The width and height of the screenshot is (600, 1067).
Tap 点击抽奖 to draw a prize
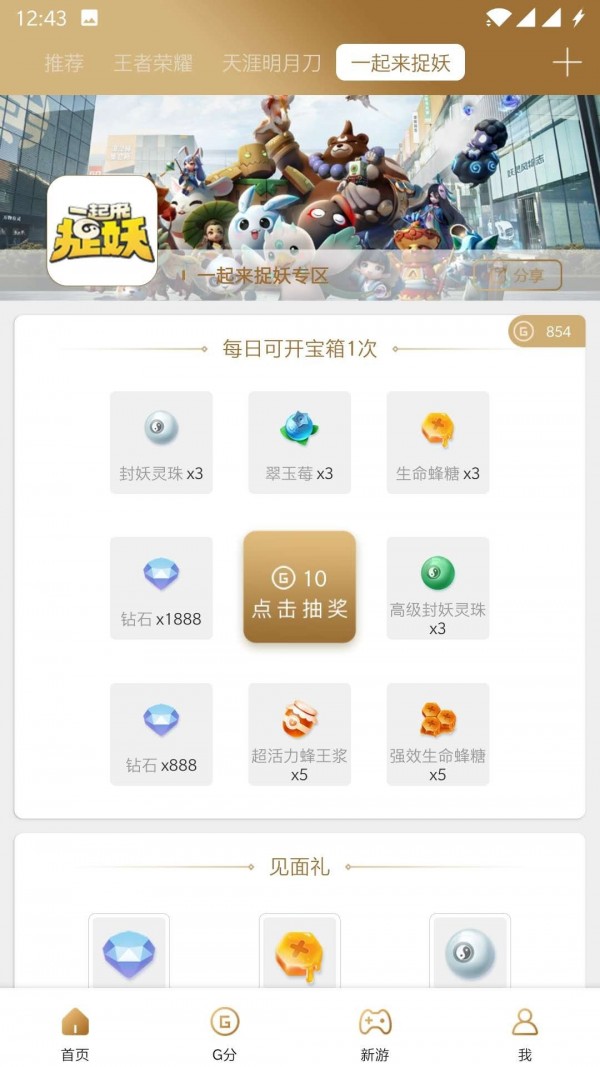tap(300, 587)
